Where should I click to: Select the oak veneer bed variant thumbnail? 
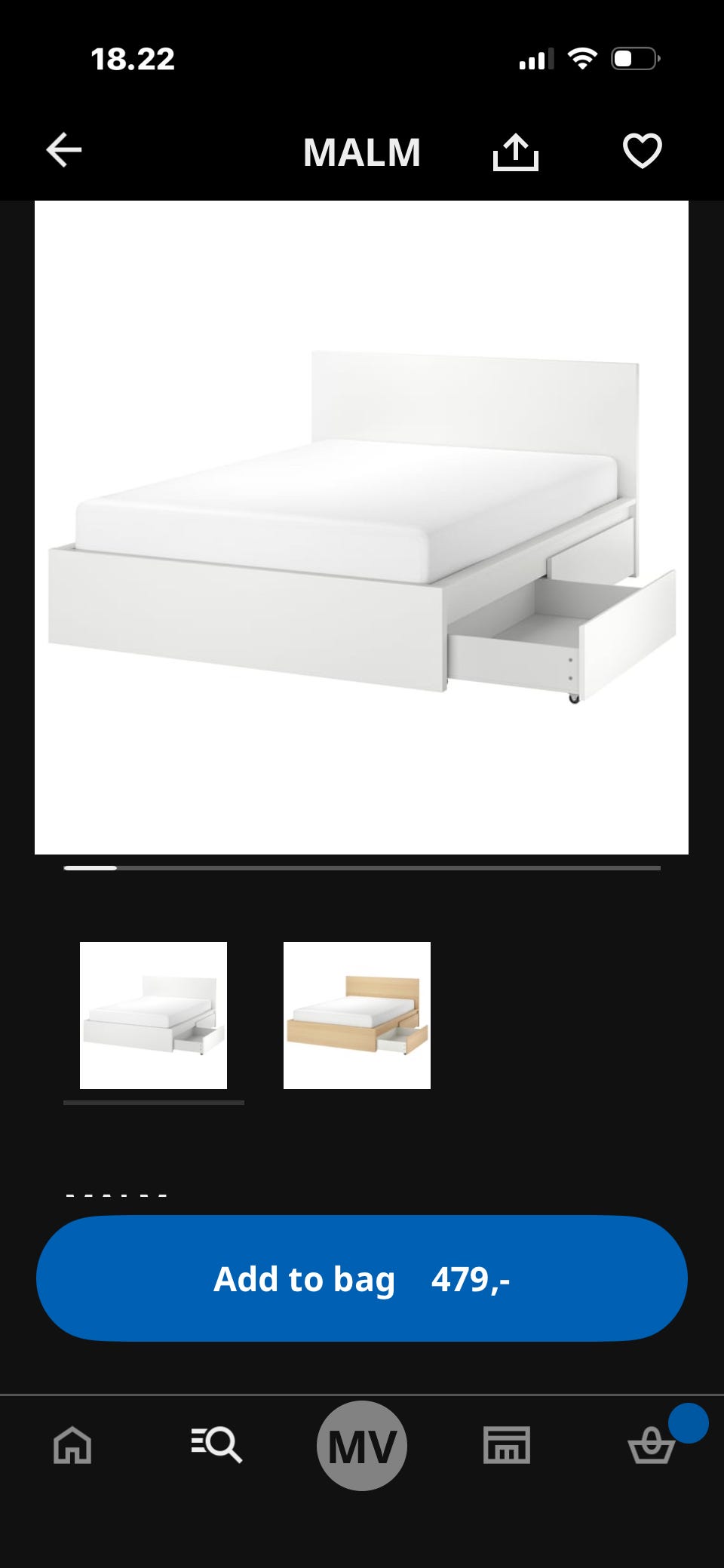(357, 1015)
